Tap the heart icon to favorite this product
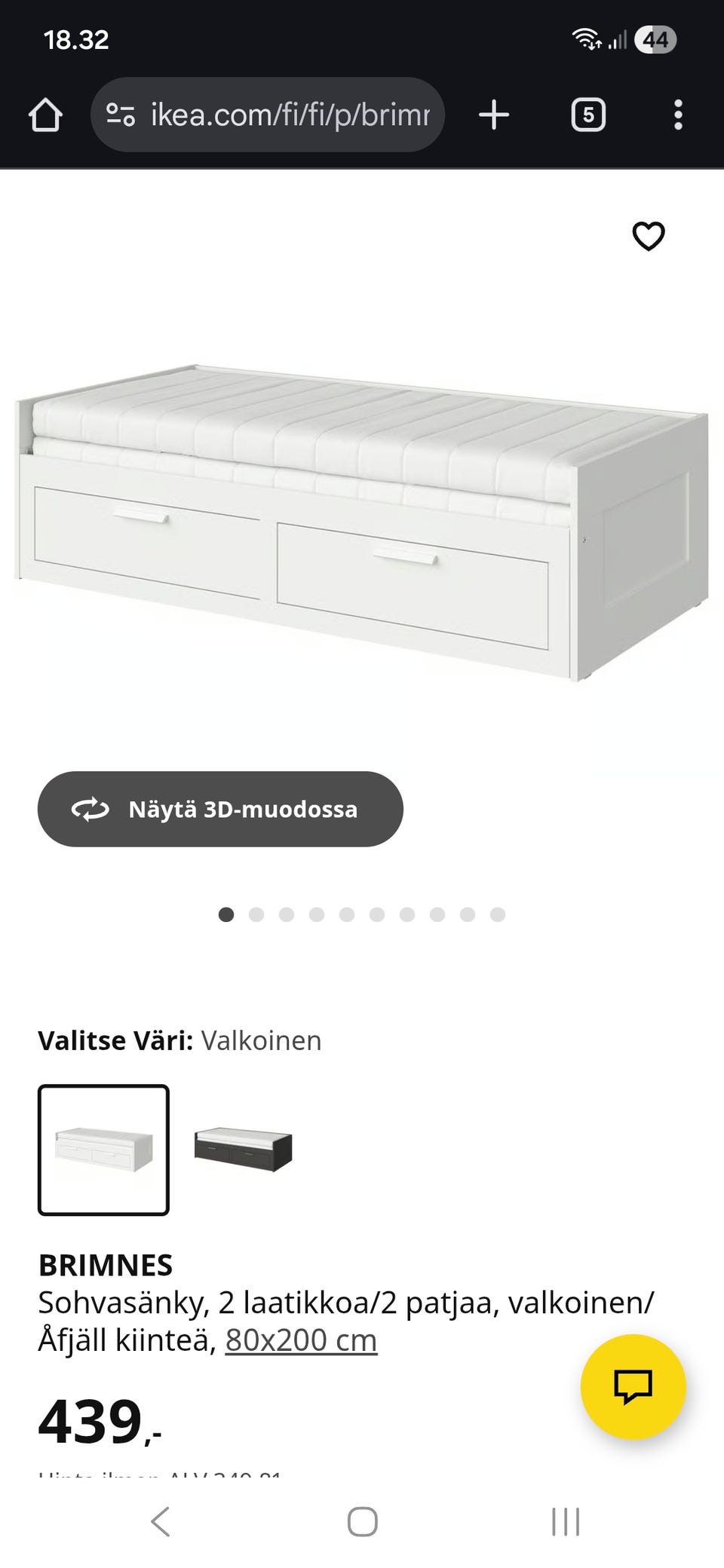The height and width of the screenshot is (1568, 724). point(649,236)
